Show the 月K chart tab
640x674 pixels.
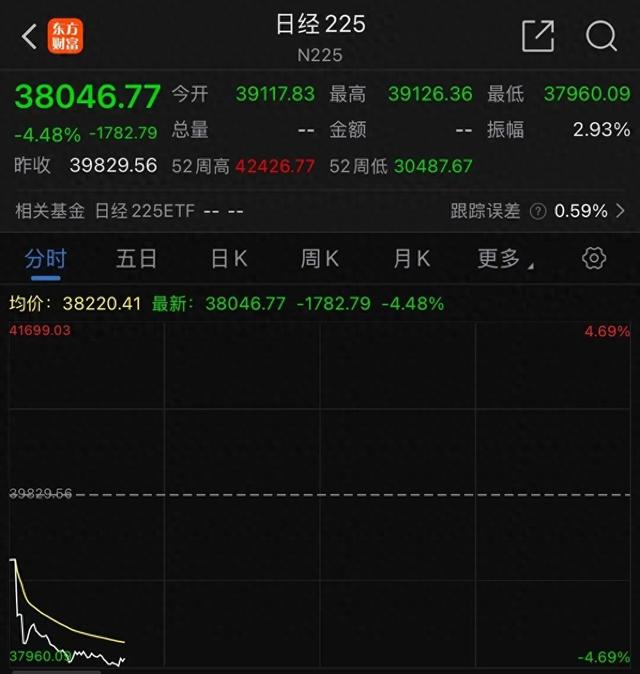pos(411,259)
